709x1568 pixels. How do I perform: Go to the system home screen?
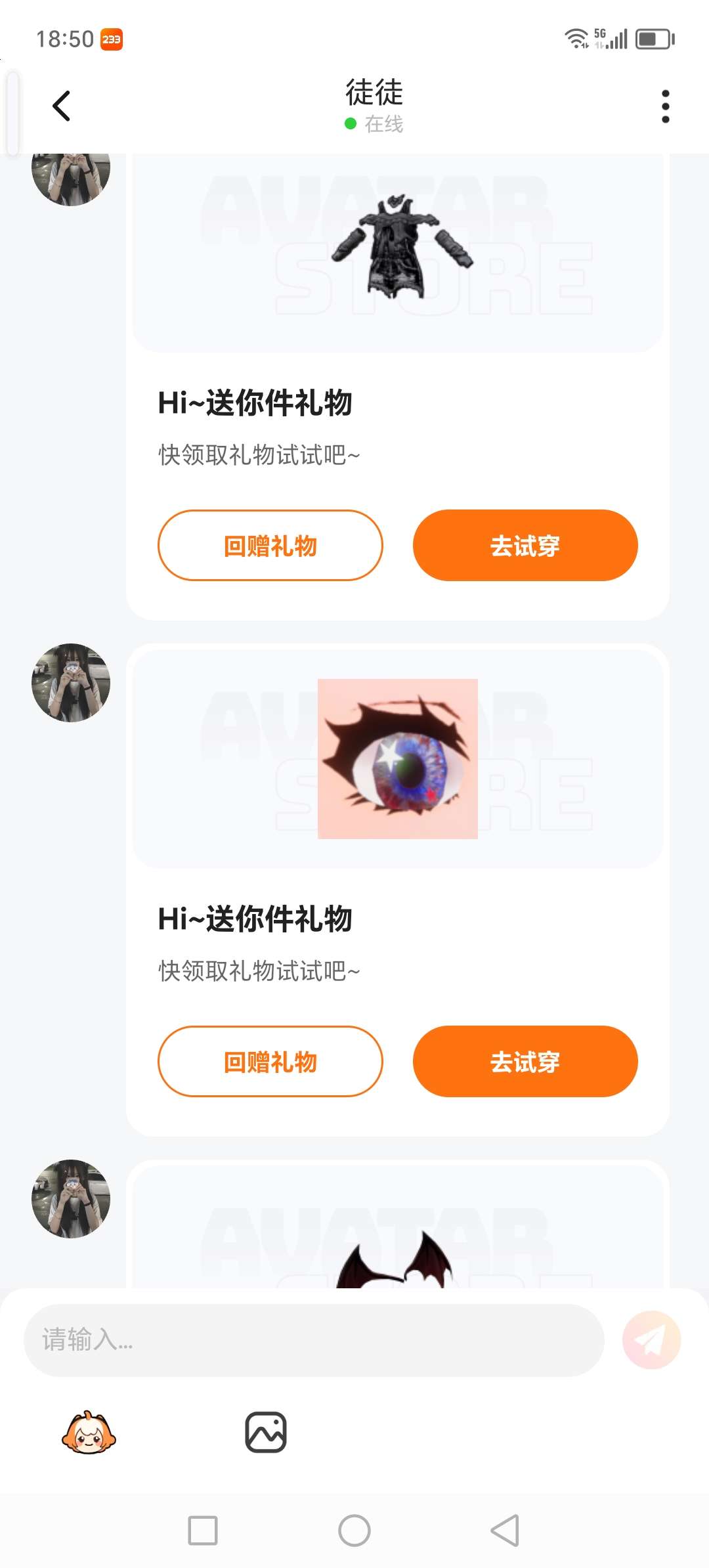(354, 1531)
